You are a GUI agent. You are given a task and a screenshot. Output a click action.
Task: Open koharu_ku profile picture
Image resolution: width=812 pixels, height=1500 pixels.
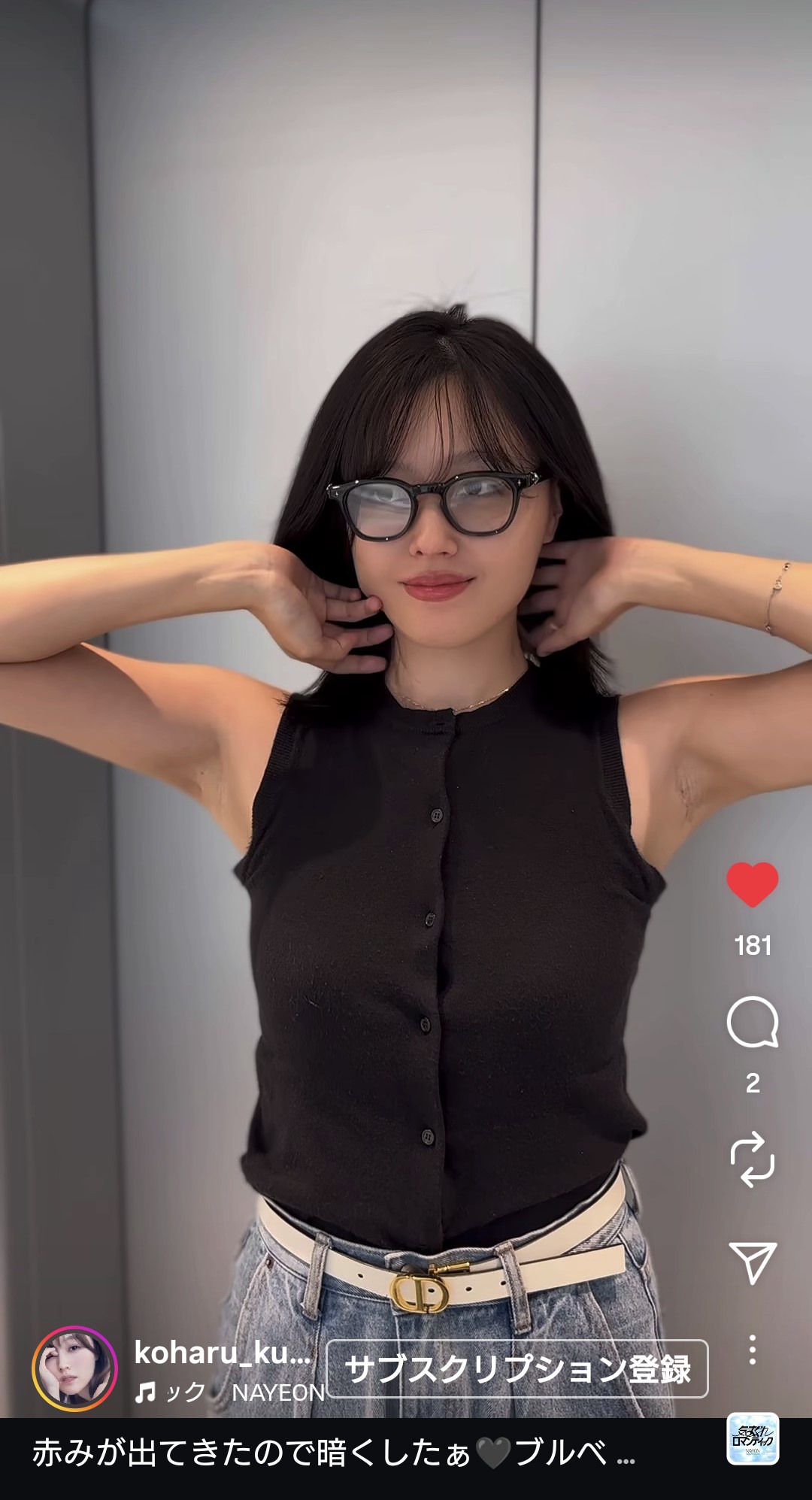[x=74, y=1368]
